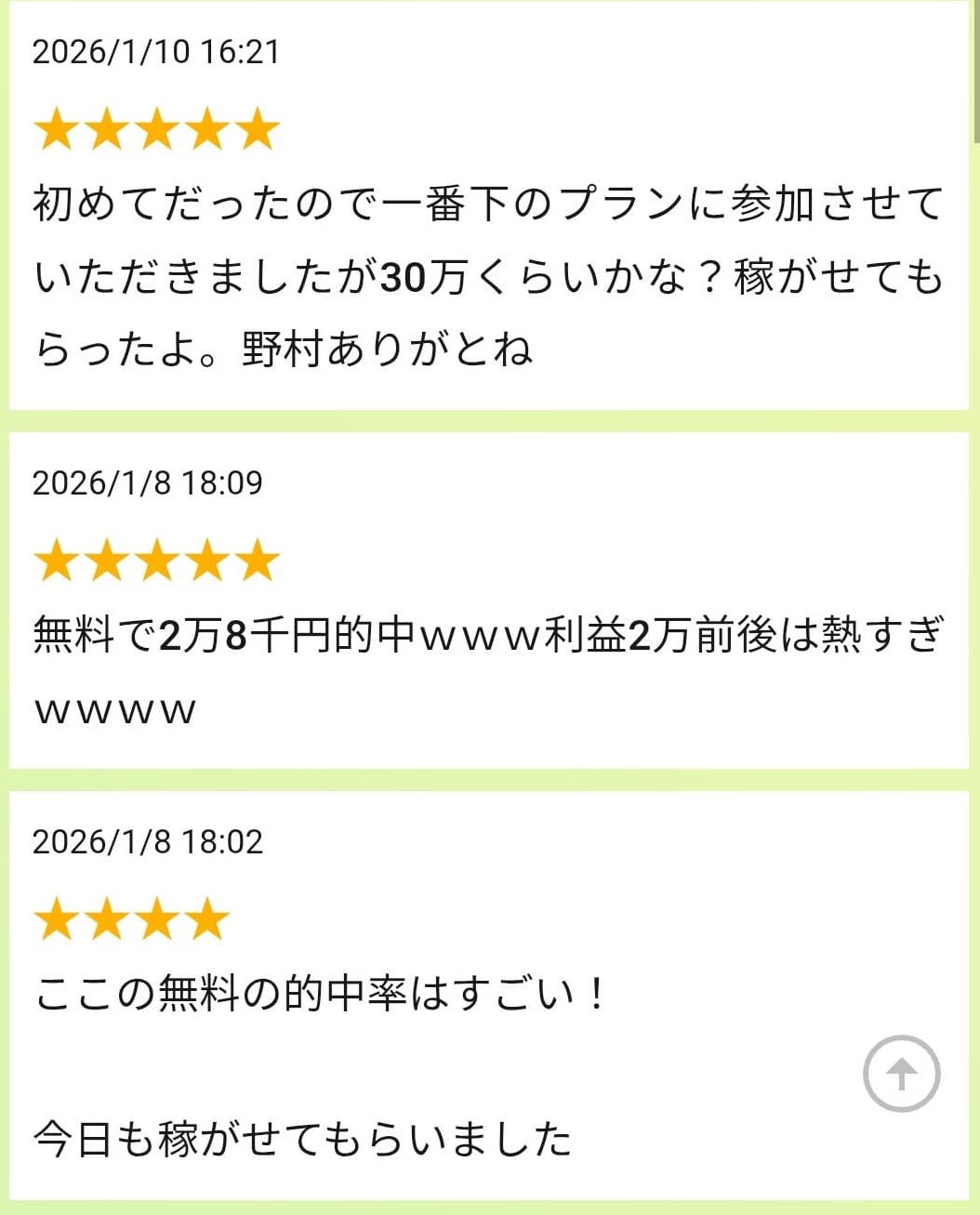Toggle the five-star rating on the top review
Image resolution: width=980 pixels, height=1215 pixels.
pos(155,128)
